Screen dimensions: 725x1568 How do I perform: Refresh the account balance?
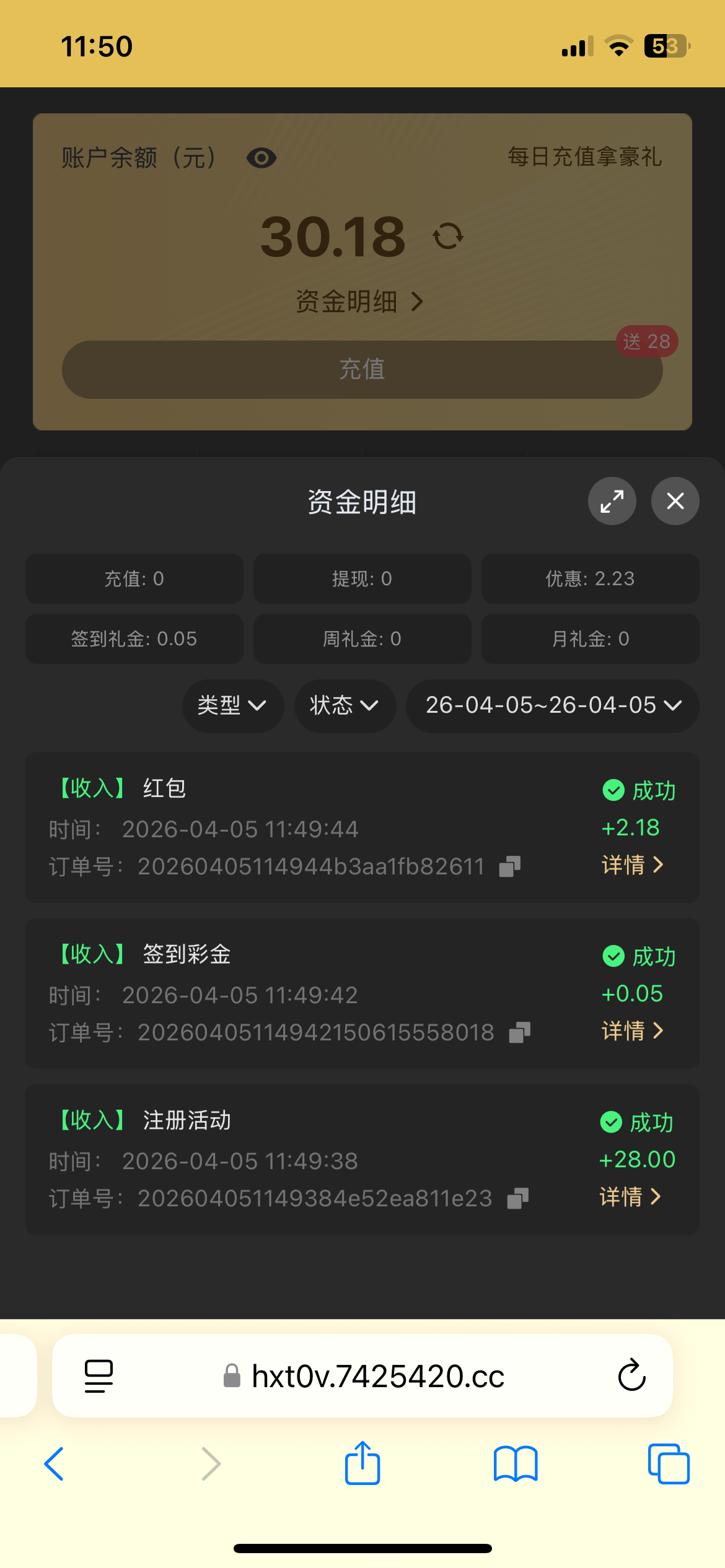coord(447,235)
